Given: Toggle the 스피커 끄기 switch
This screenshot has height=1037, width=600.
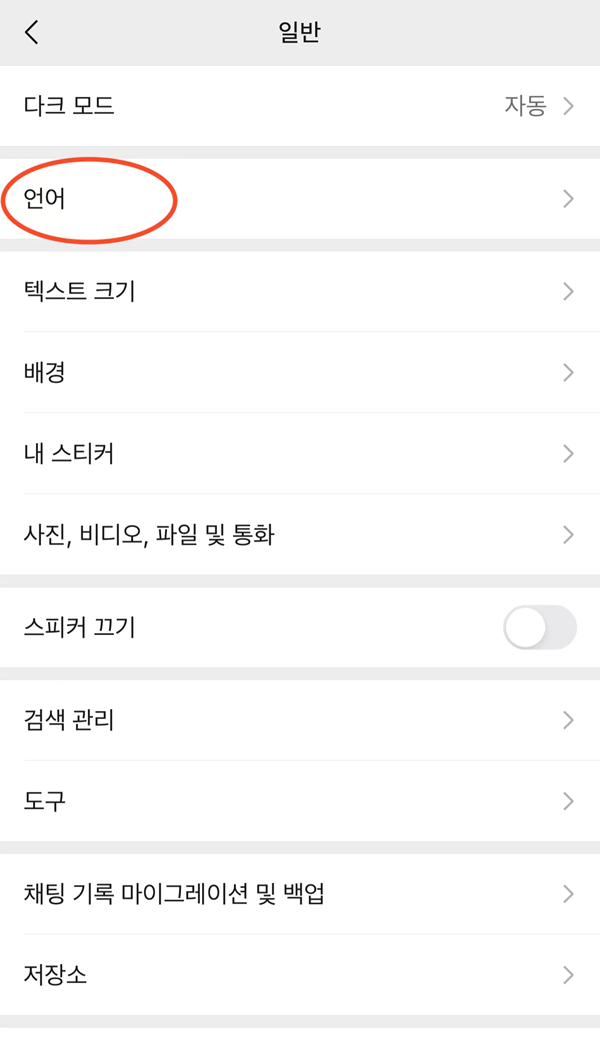Looking at the screenshot, I should tap(540, 628).
